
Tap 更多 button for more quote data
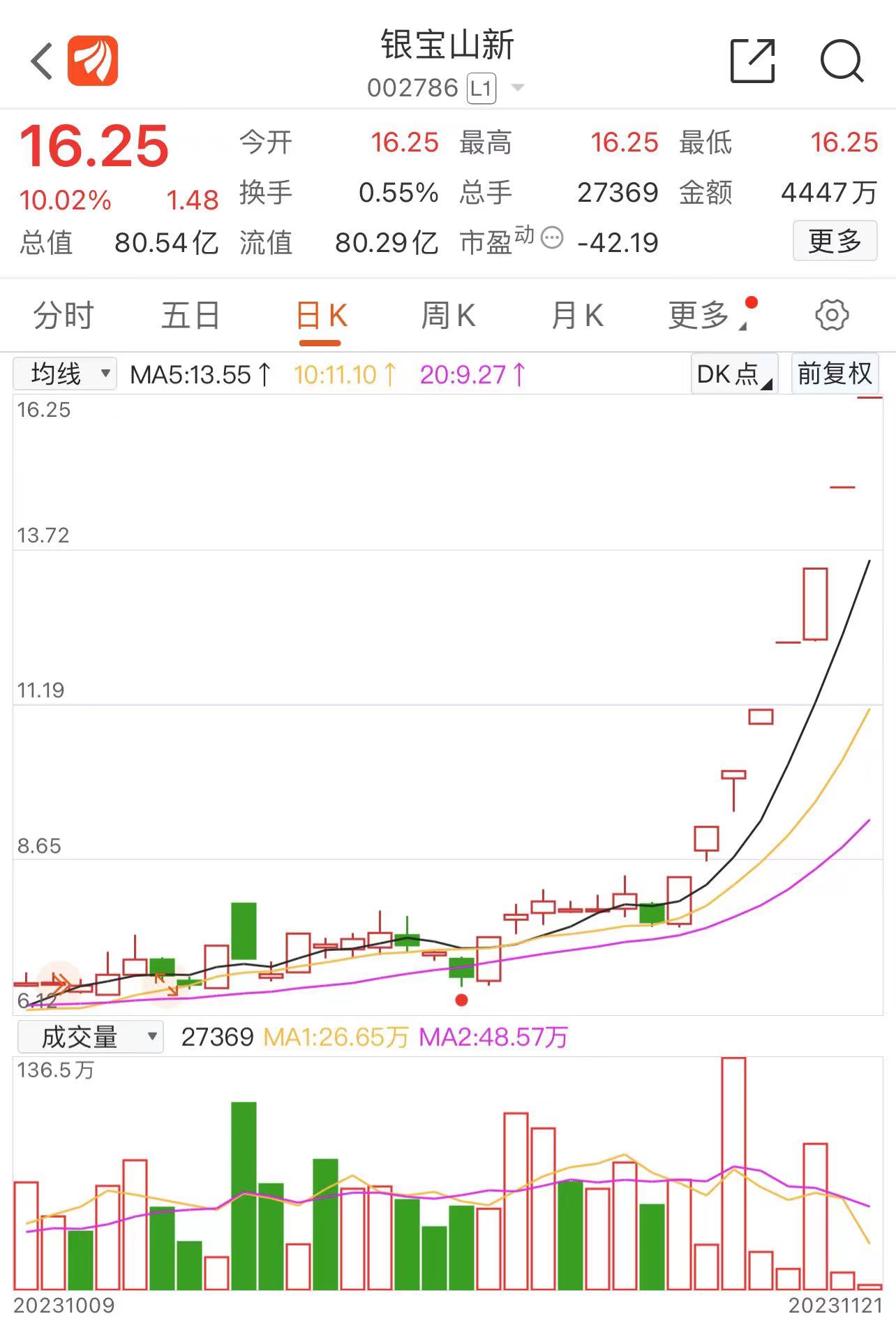[x=835, y=242]
